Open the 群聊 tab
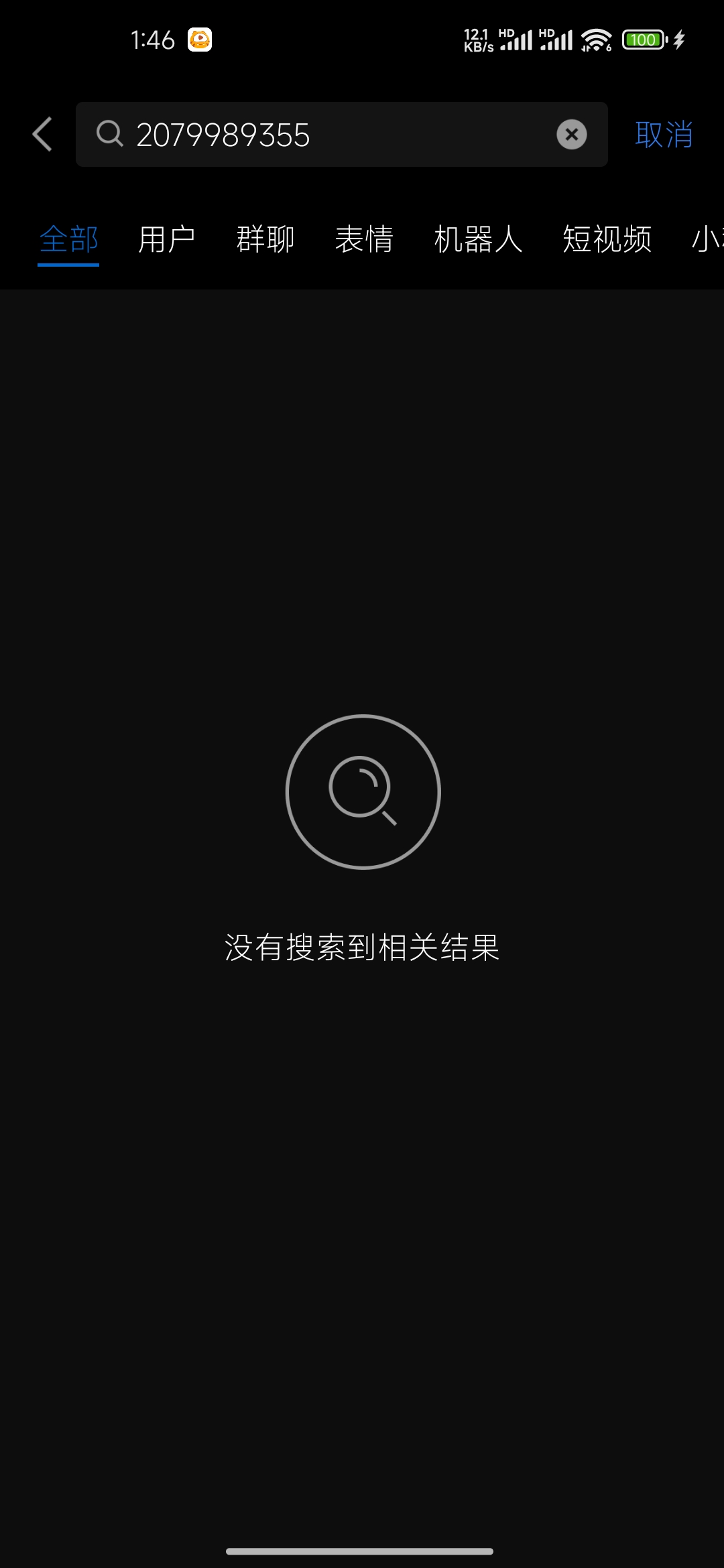This screenshot has width=724, height=1568. [x=265, y=239]
